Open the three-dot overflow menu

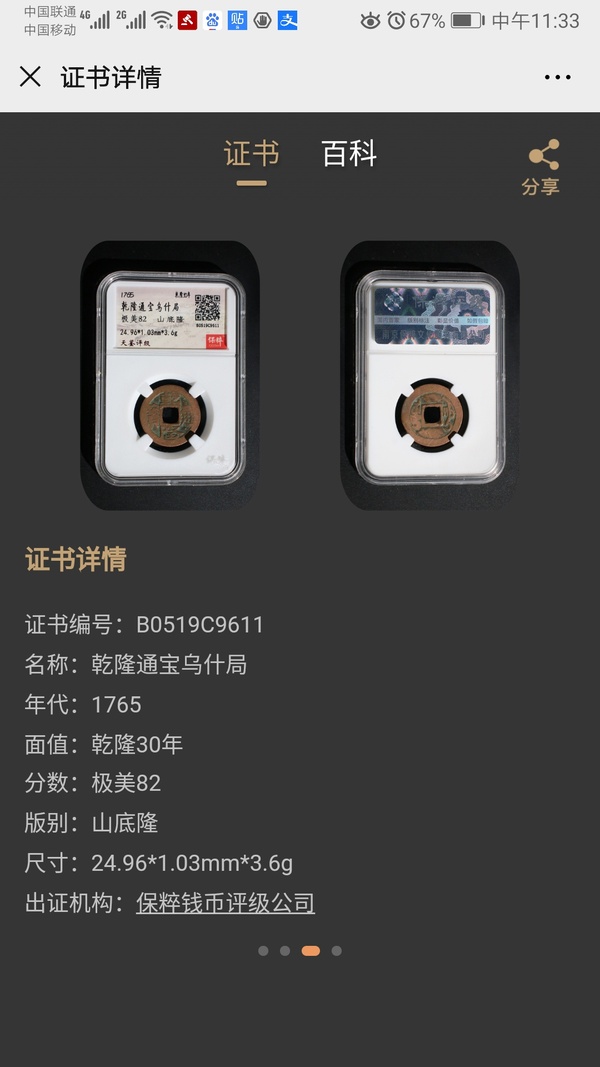coord(557,78)
